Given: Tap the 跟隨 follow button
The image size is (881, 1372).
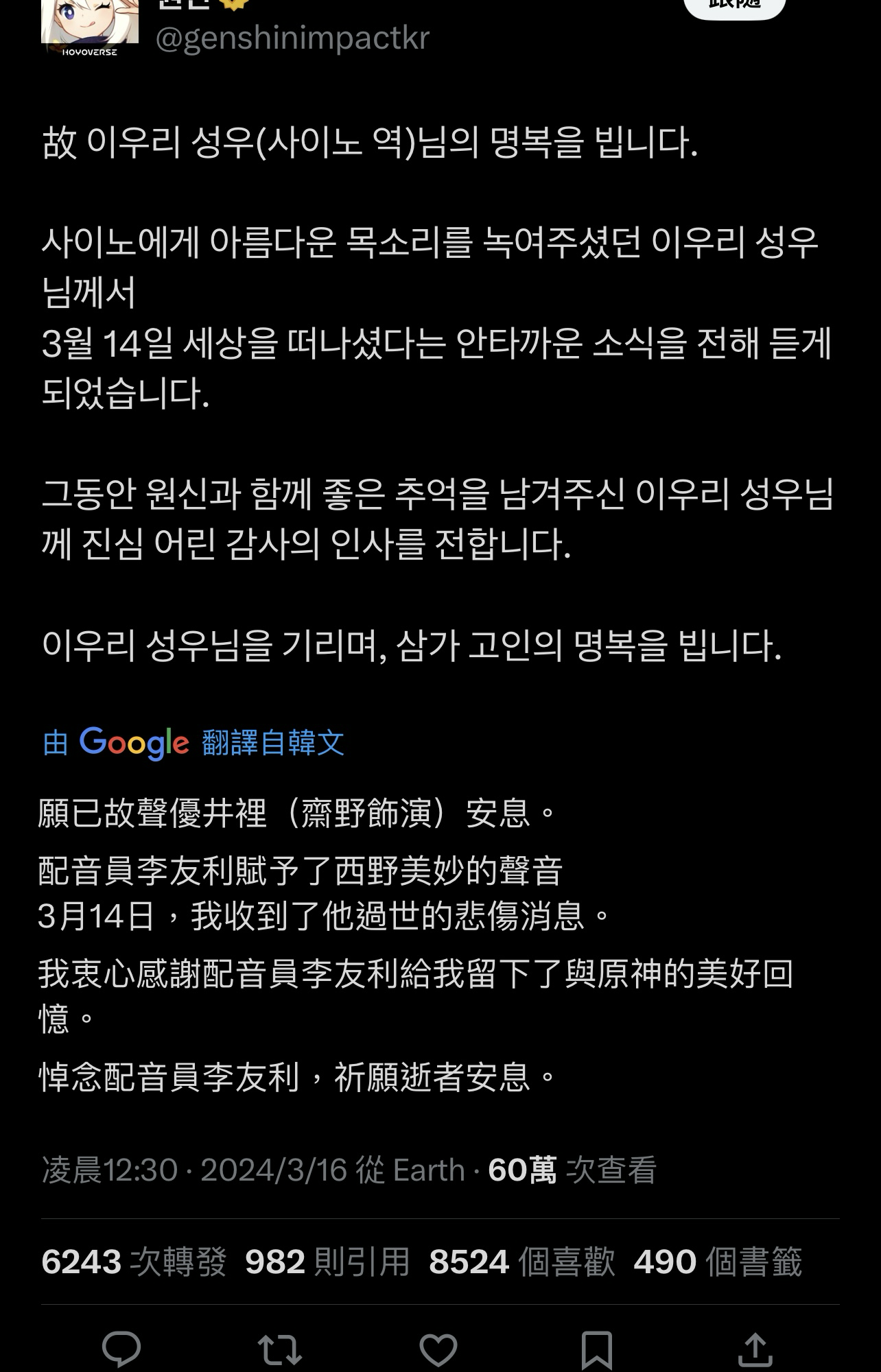Looking at the screenshot, I should [x=734, y=5].
